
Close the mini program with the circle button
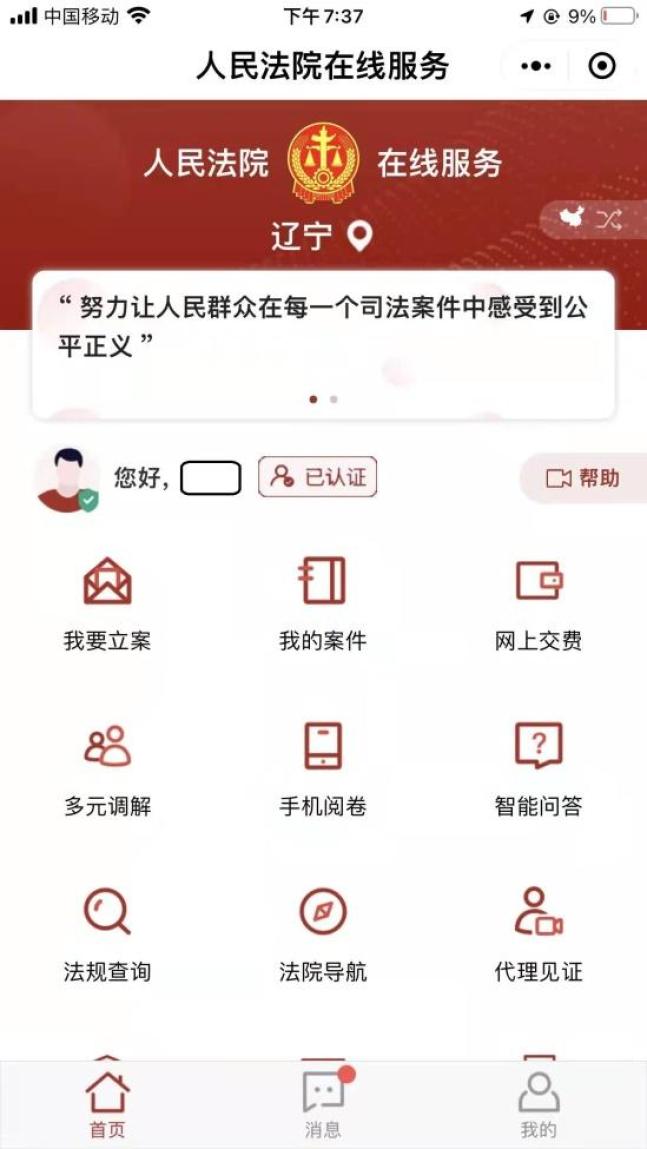(601, 66)
